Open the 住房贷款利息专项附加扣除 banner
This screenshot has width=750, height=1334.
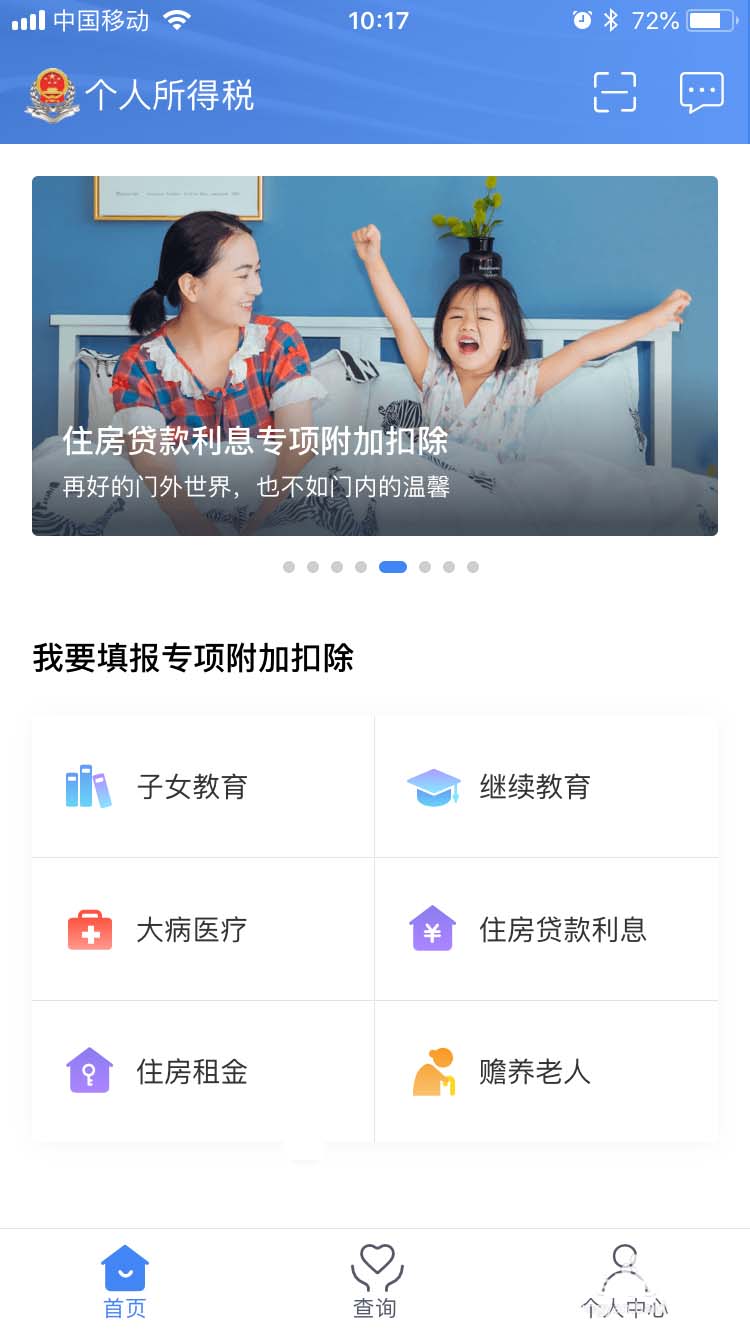click(x=375, y=356)
